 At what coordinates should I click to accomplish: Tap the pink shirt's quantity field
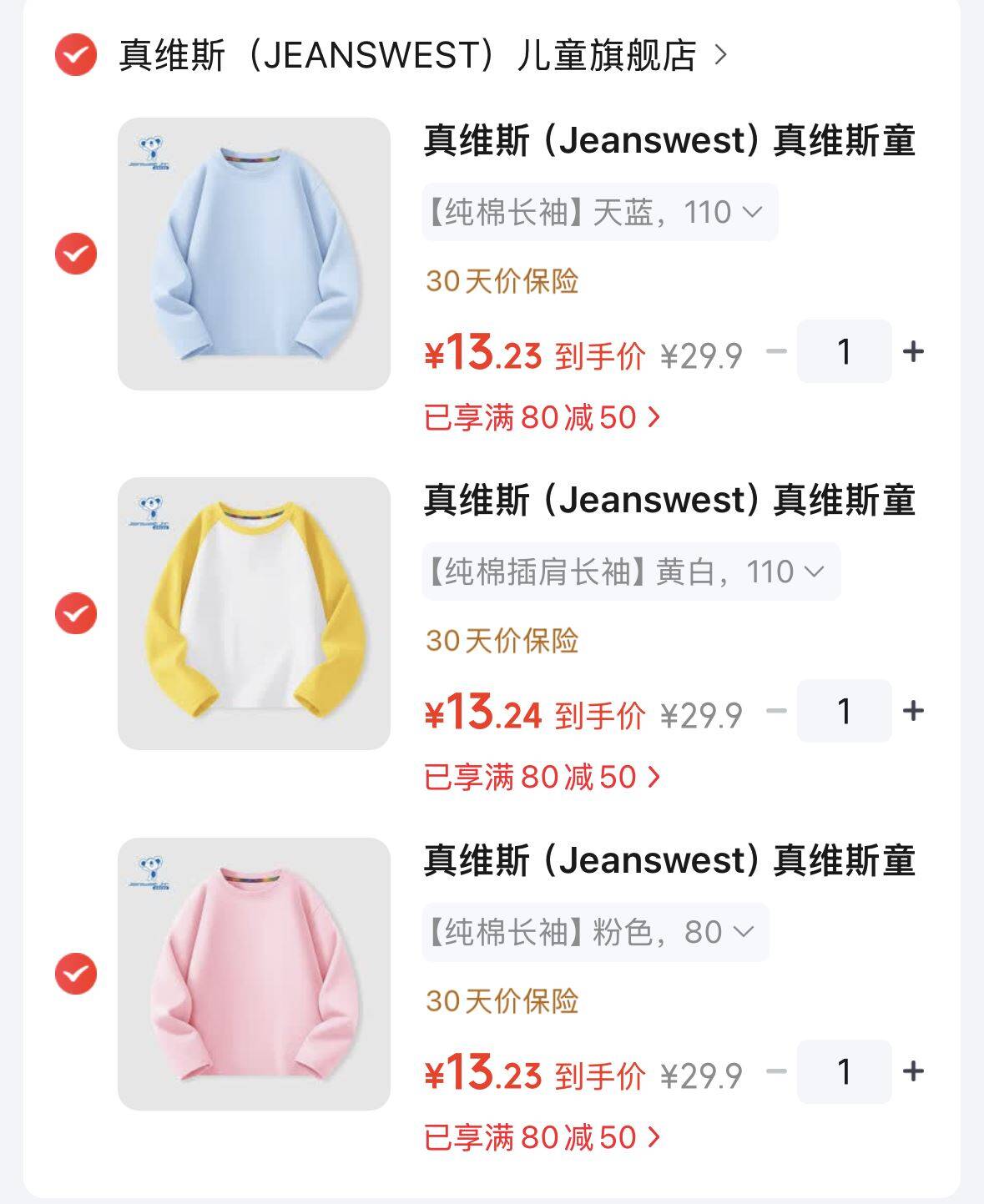(x=845, y=1071)
